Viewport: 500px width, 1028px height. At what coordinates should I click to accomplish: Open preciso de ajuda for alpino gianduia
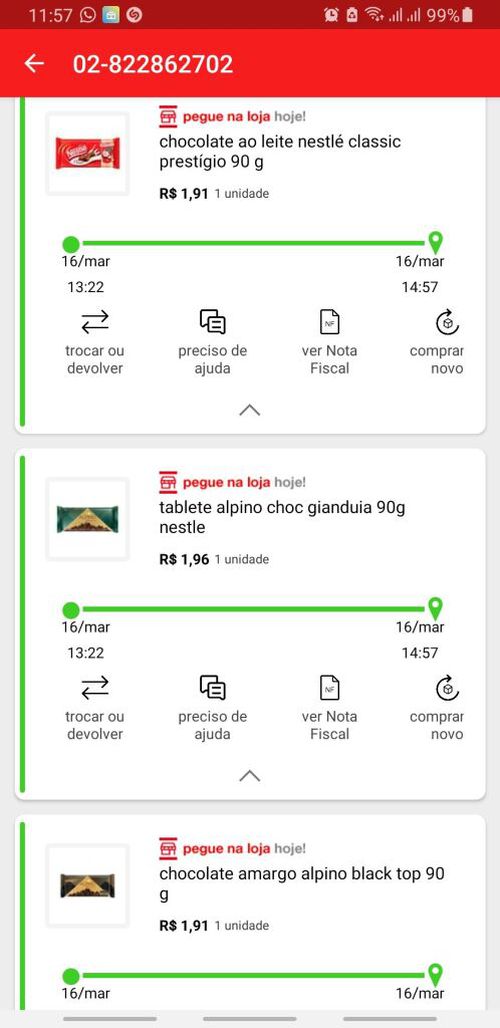[212, 708]
